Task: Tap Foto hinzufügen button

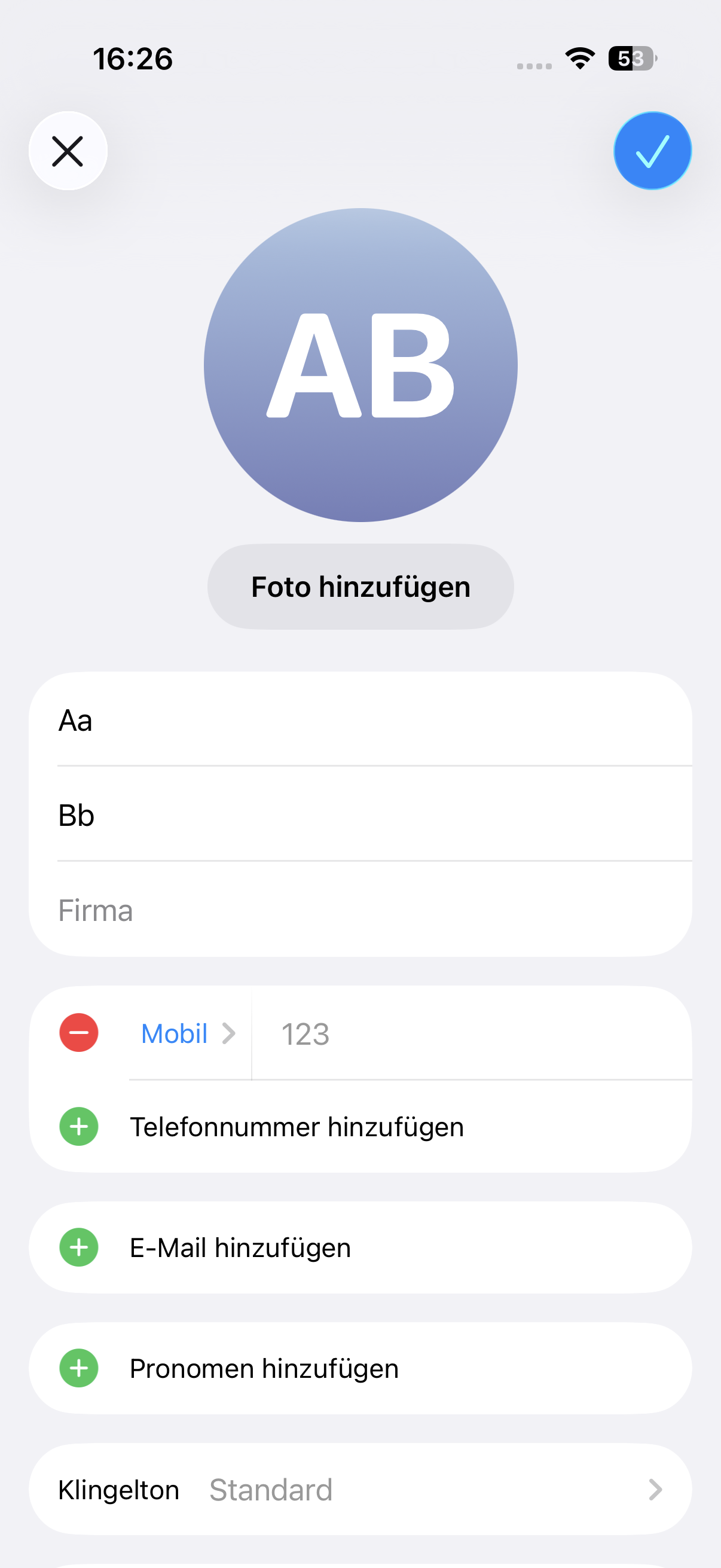Action: 360,587
